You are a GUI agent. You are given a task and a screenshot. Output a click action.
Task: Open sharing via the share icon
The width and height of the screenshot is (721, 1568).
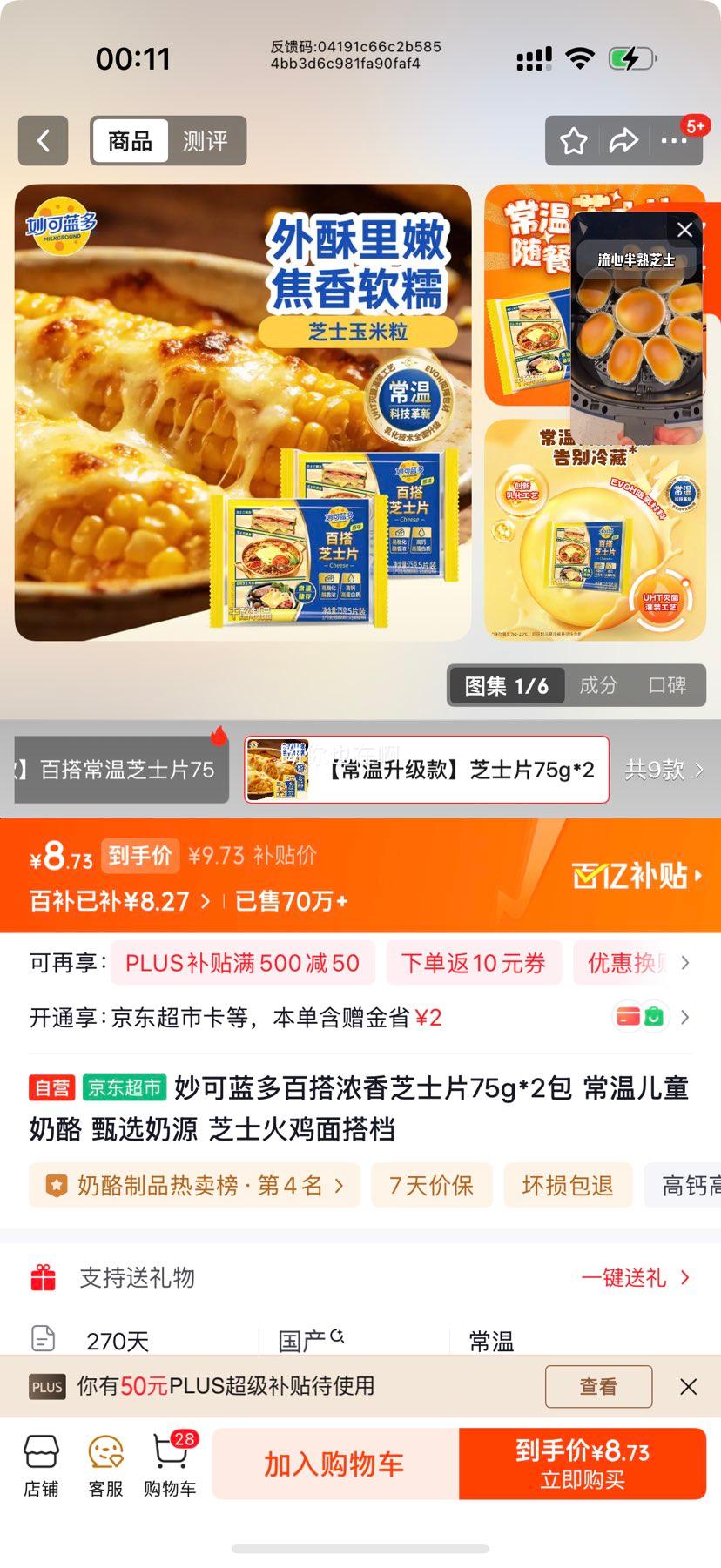[624, 140]
